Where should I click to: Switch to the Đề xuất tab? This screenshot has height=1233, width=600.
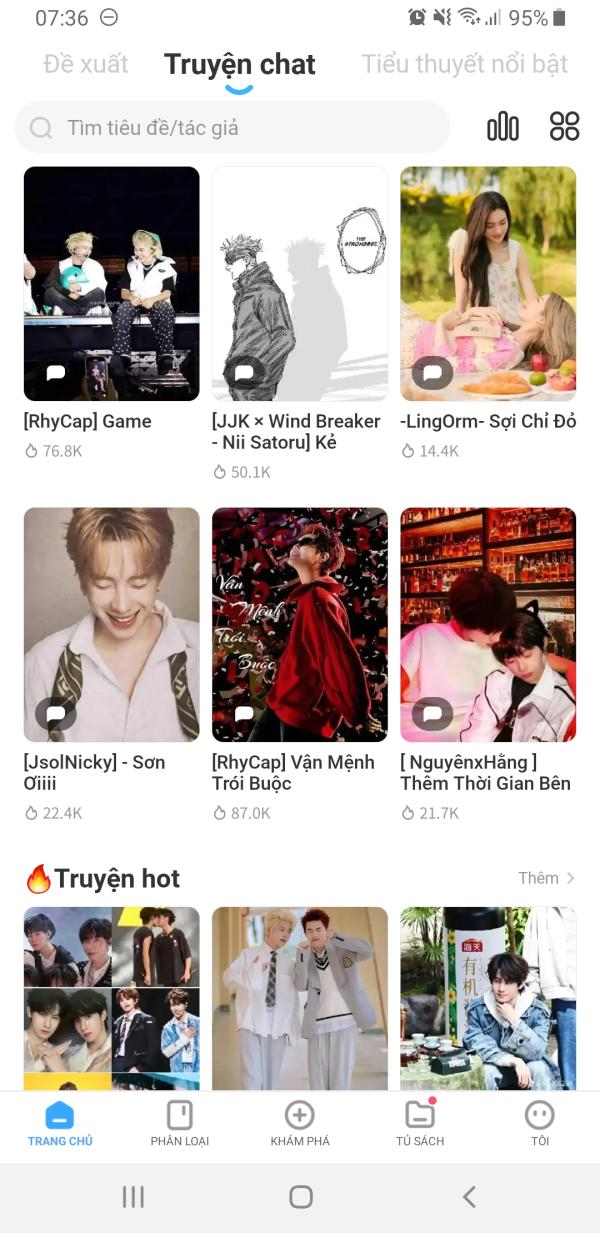click(86, 65)
